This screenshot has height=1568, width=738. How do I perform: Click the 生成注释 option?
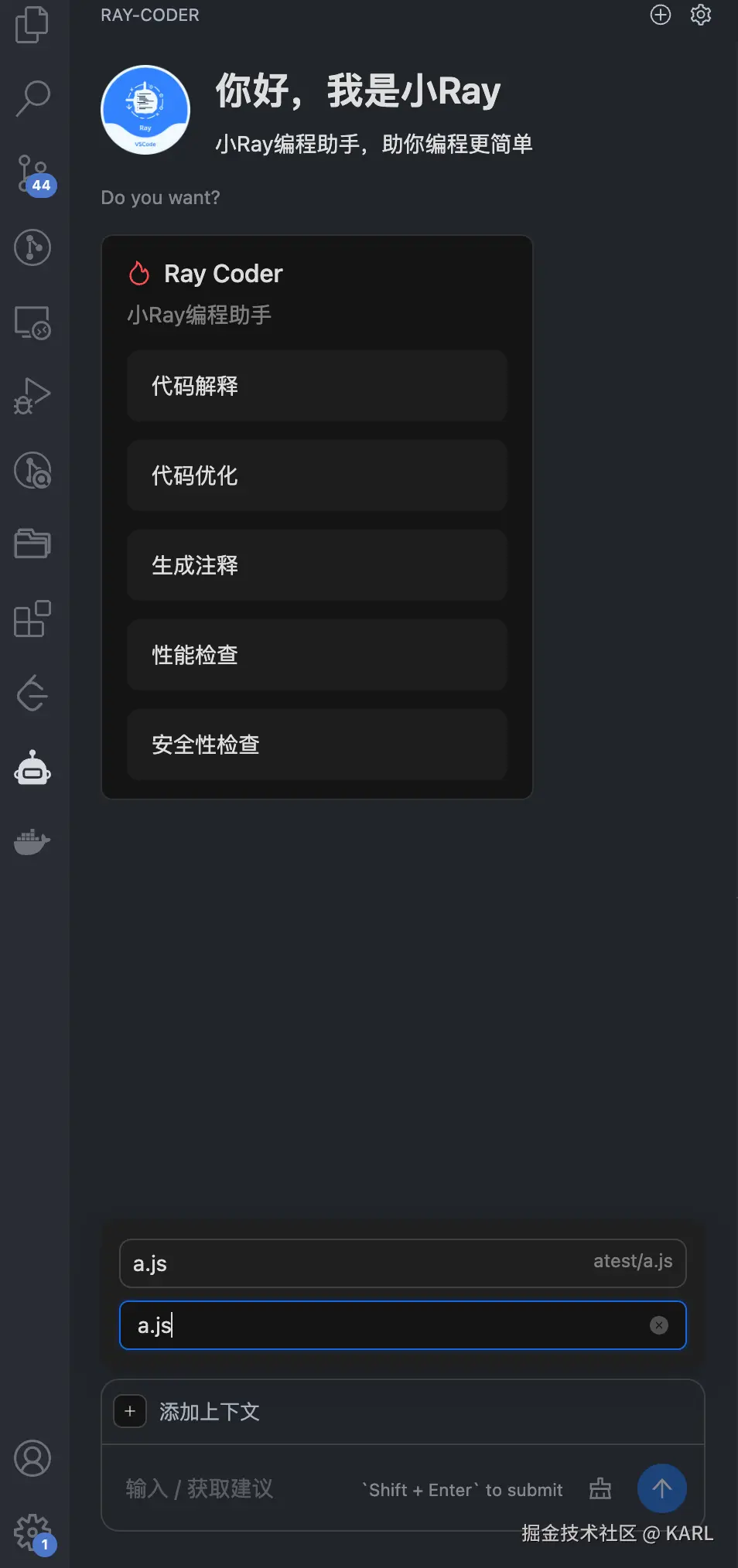316,565
